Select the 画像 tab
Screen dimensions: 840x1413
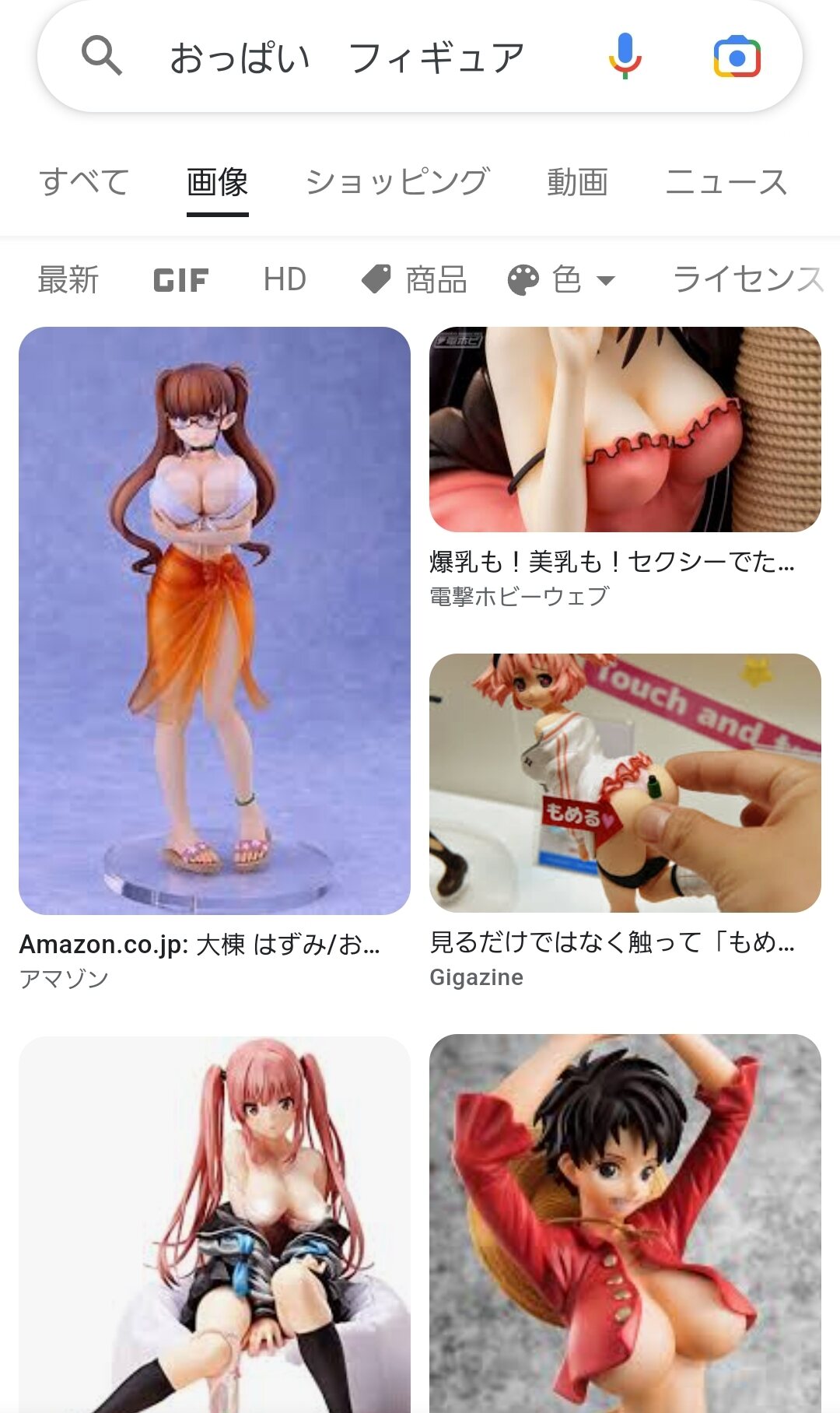[x=217, y=182]
